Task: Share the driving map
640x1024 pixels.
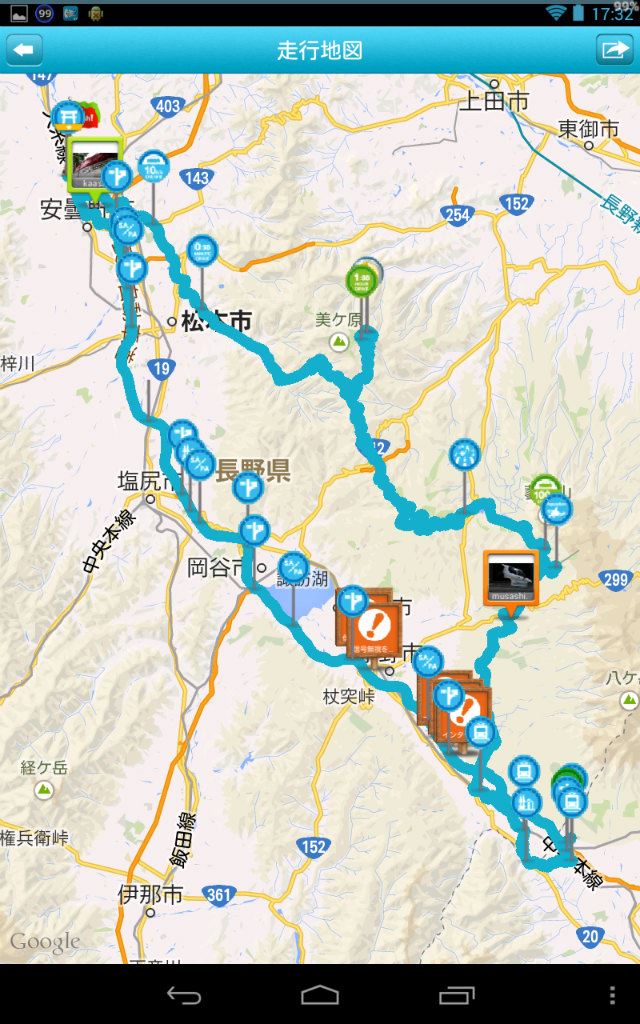Action: click(x=615, y=50)
